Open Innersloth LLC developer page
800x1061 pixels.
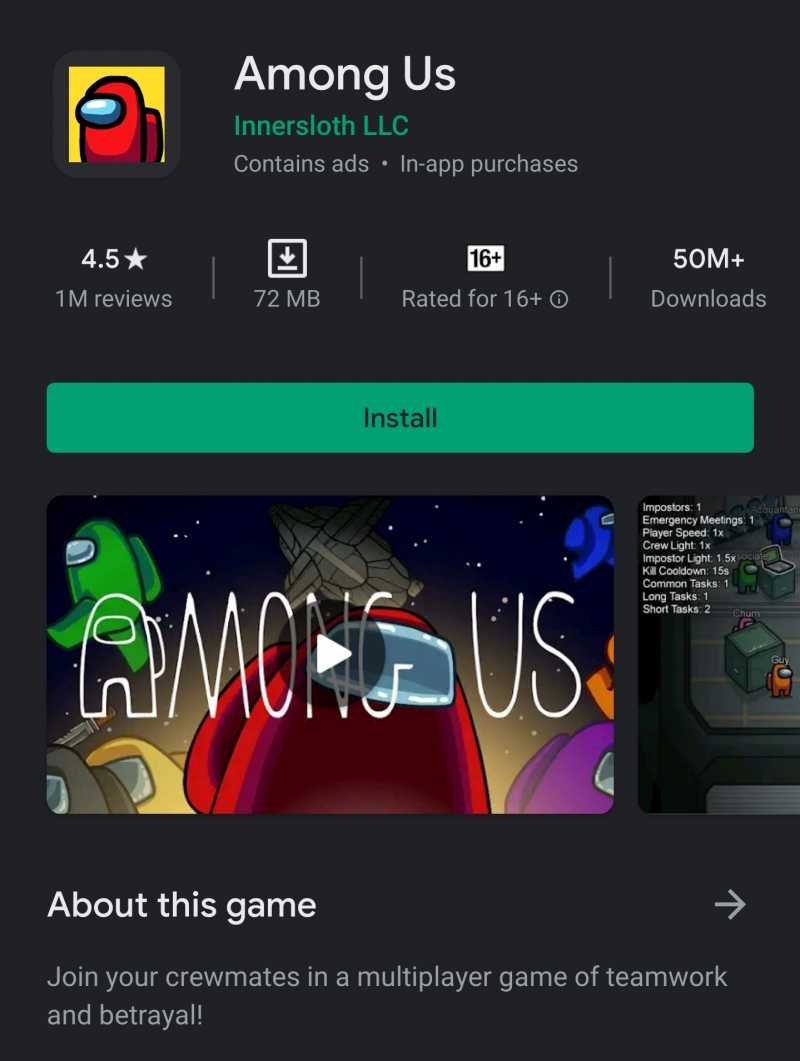coord(321,126)
